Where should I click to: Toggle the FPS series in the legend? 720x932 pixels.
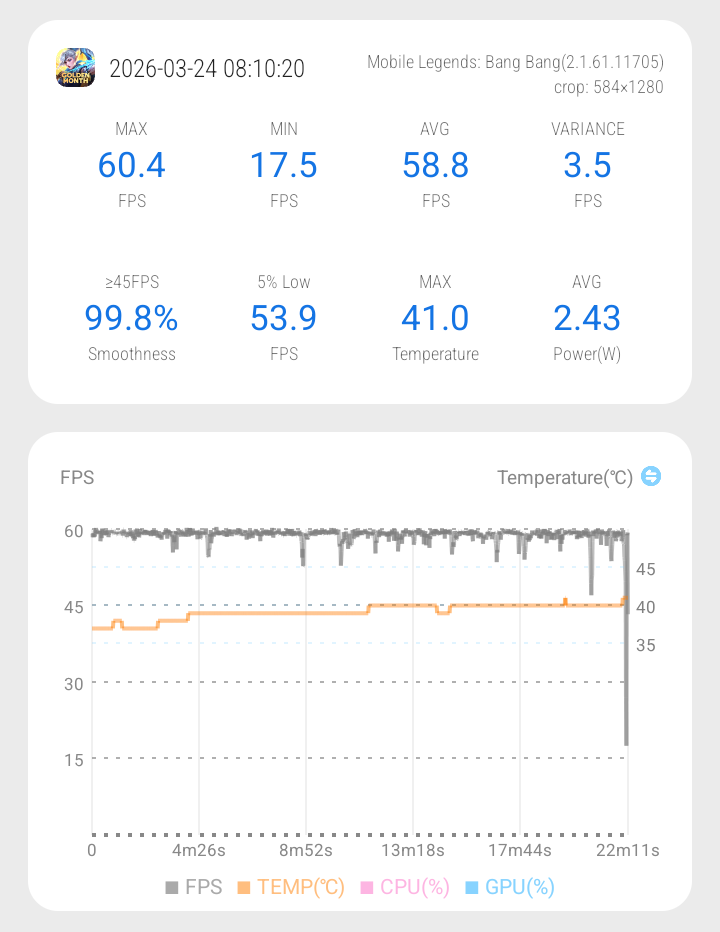pyautogui.click(x=194, y=887)
